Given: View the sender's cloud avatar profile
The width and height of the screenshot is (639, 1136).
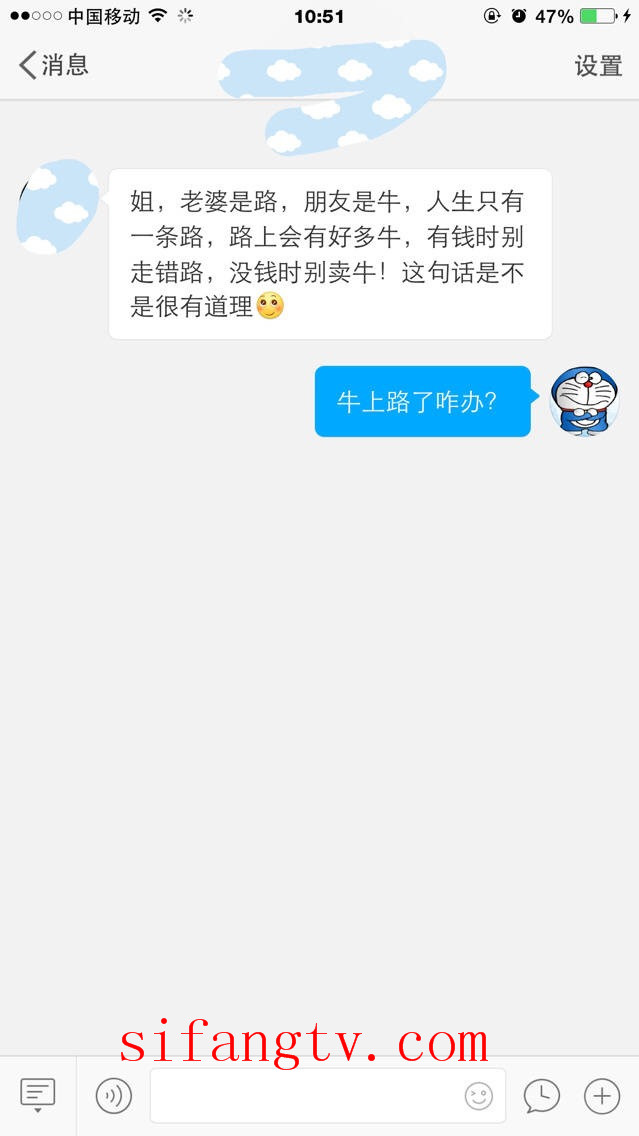Looking at the screenshot, I should coord(57,207).
